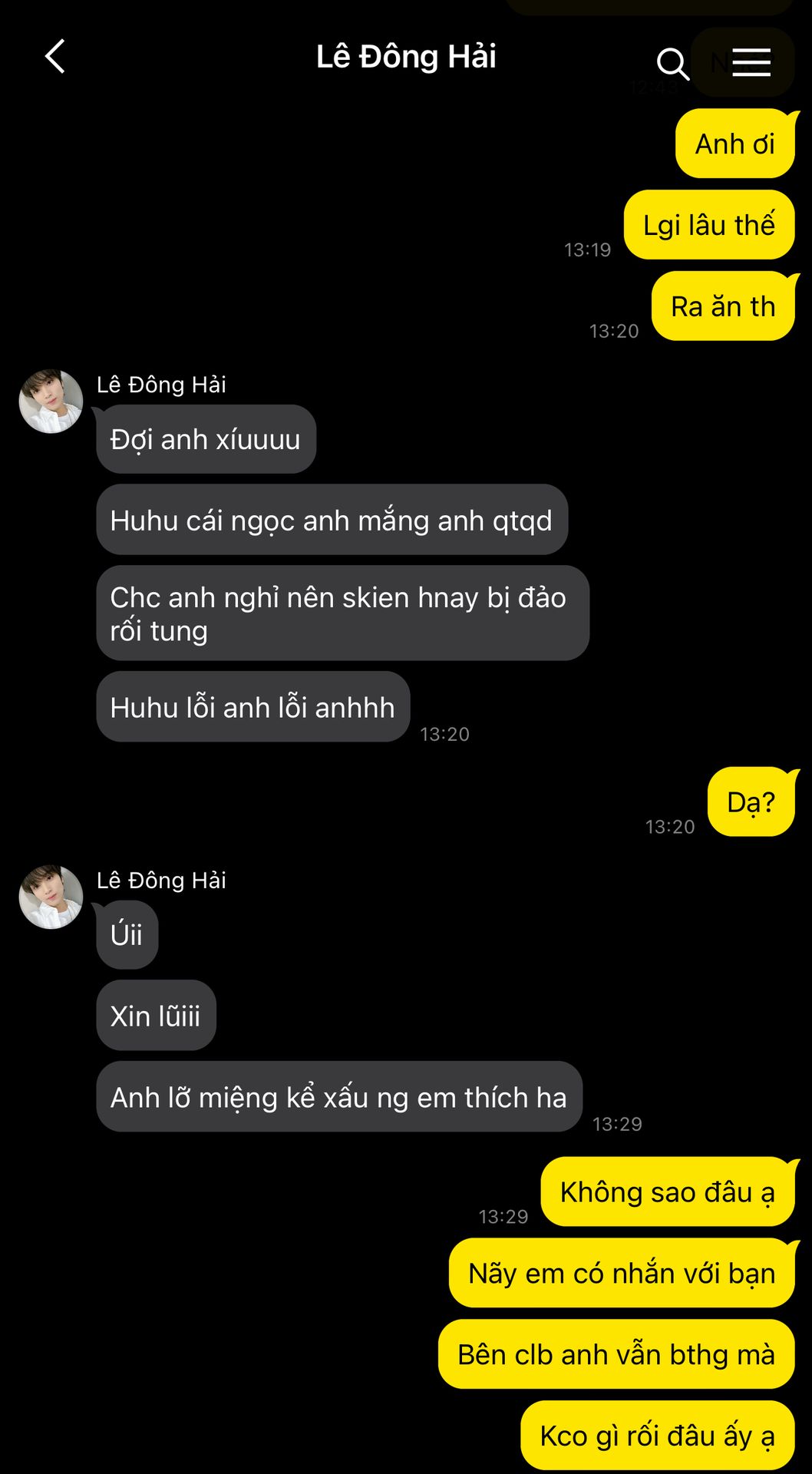Image resolution: width=812 pixels, height=1474 pixels.
Task: Tap Lê Đông Hải's avatar above "Úii"
Action: point(51,897)
